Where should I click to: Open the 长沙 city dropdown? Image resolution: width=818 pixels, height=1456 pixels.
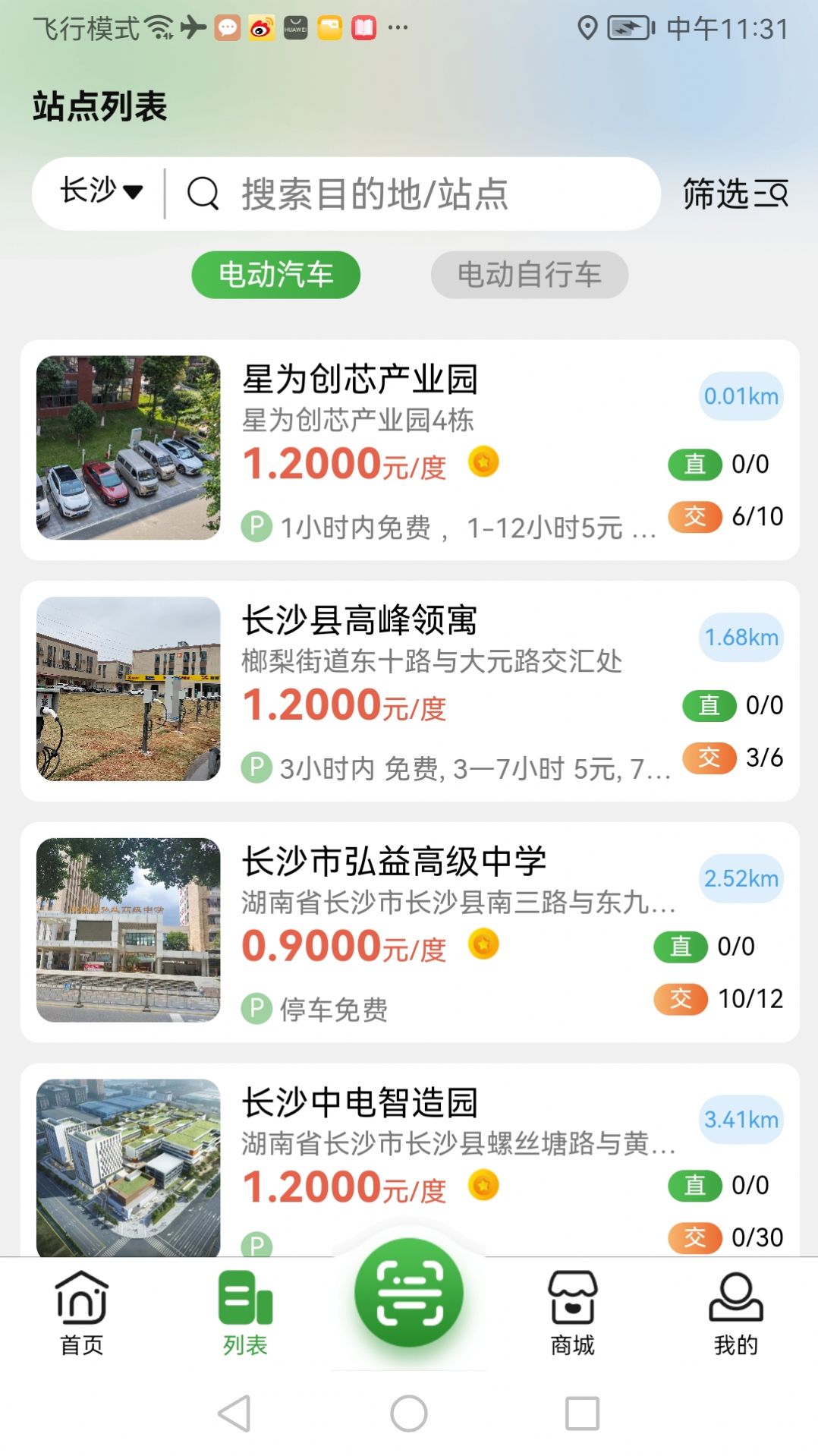coord(99,194)
